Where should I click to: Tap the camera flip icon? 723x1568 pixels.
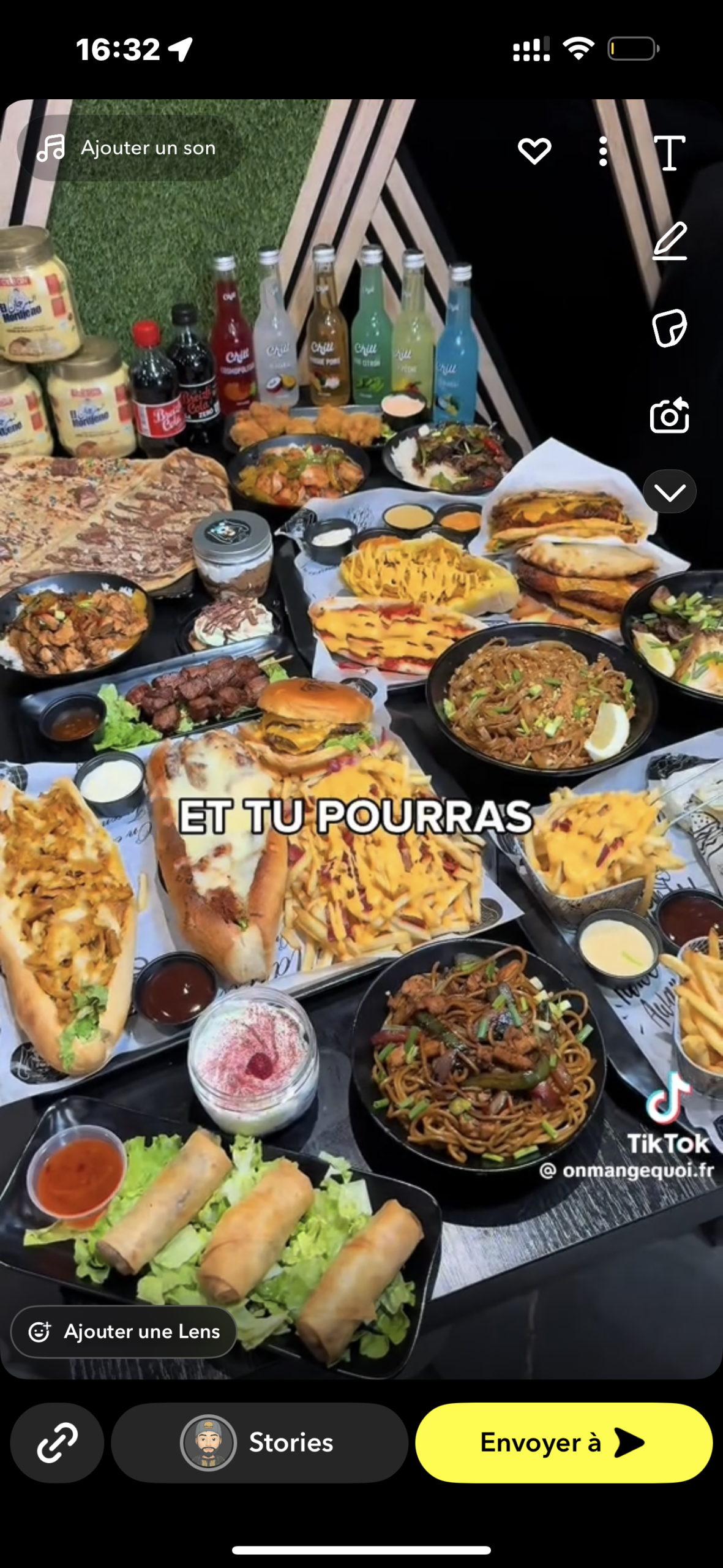click(x=669, y=417)
